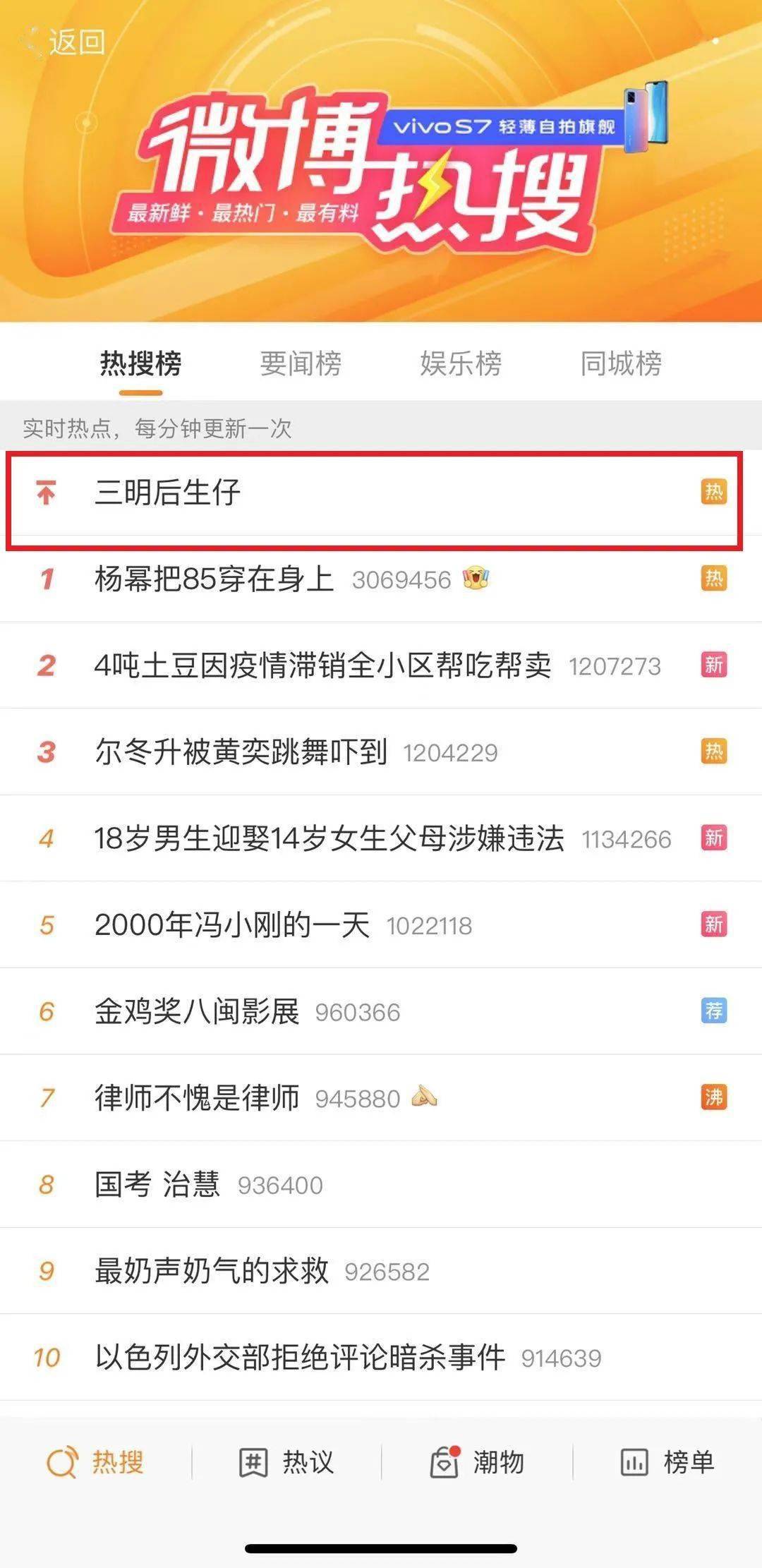Tap the vivo S7 ad banner
Viewport: 762px width, 1568px height.
coord(522,123)
